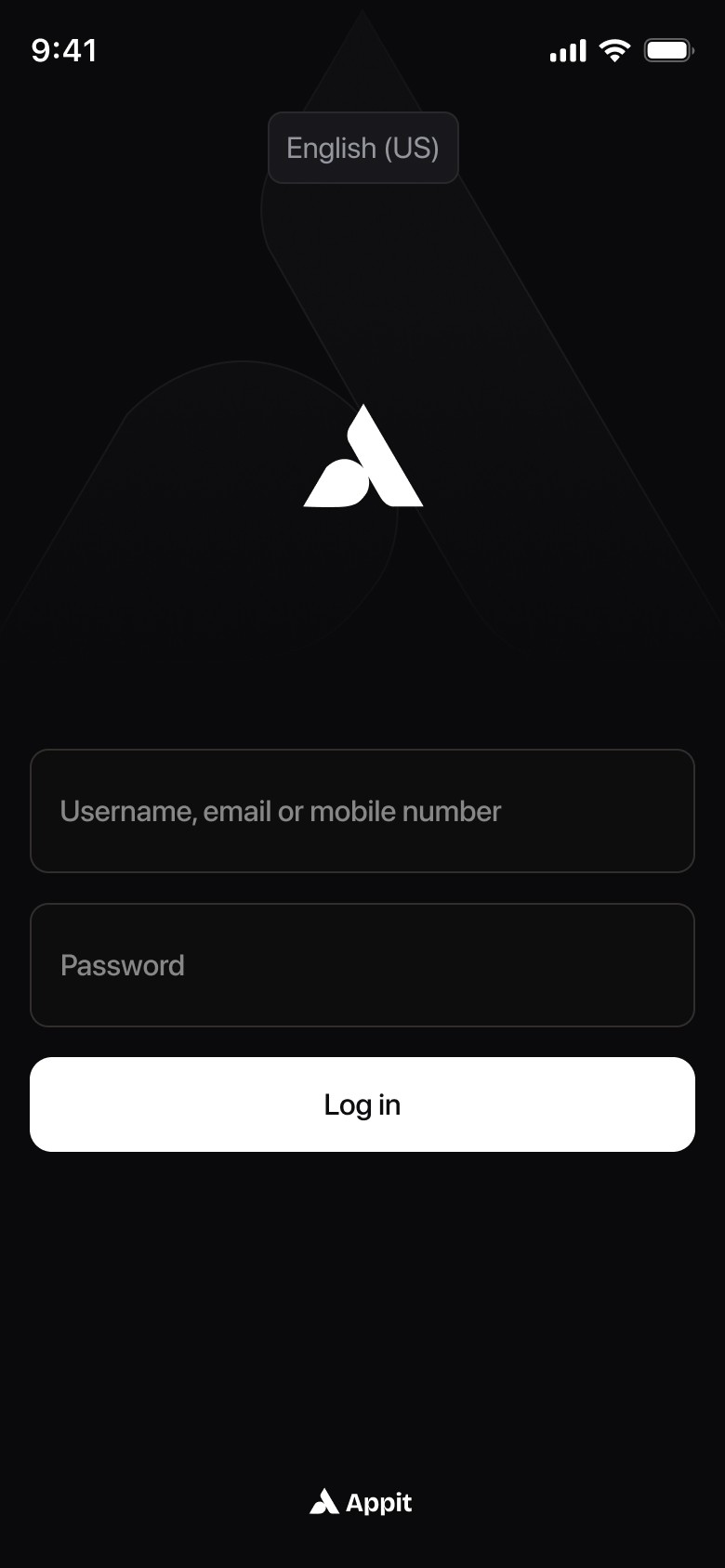Screen dimensions: 725x1568
Task: Open the English (US) language selector
Action: coord(362,148)
